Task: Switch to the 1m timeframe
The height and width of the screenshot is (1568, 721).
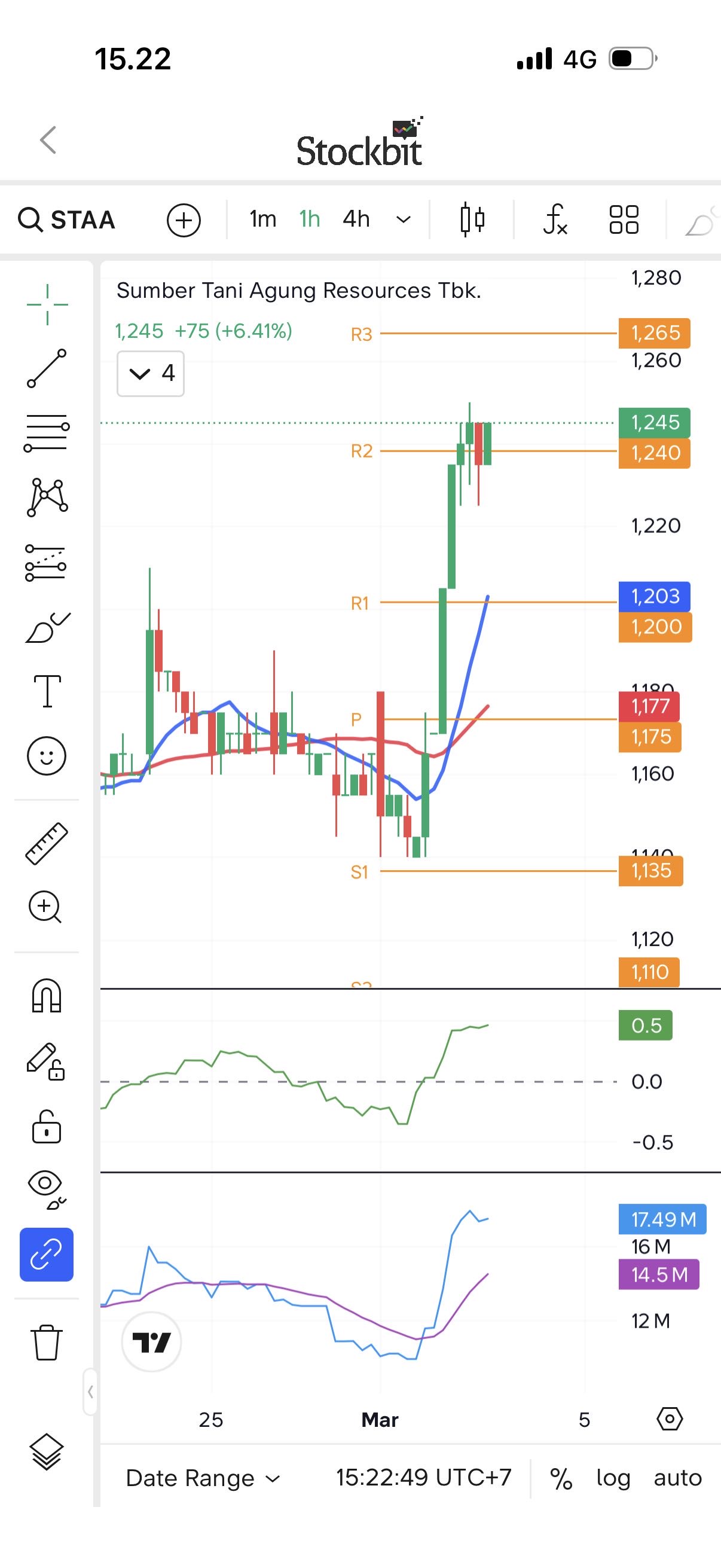Action: [x=263, y=219]
